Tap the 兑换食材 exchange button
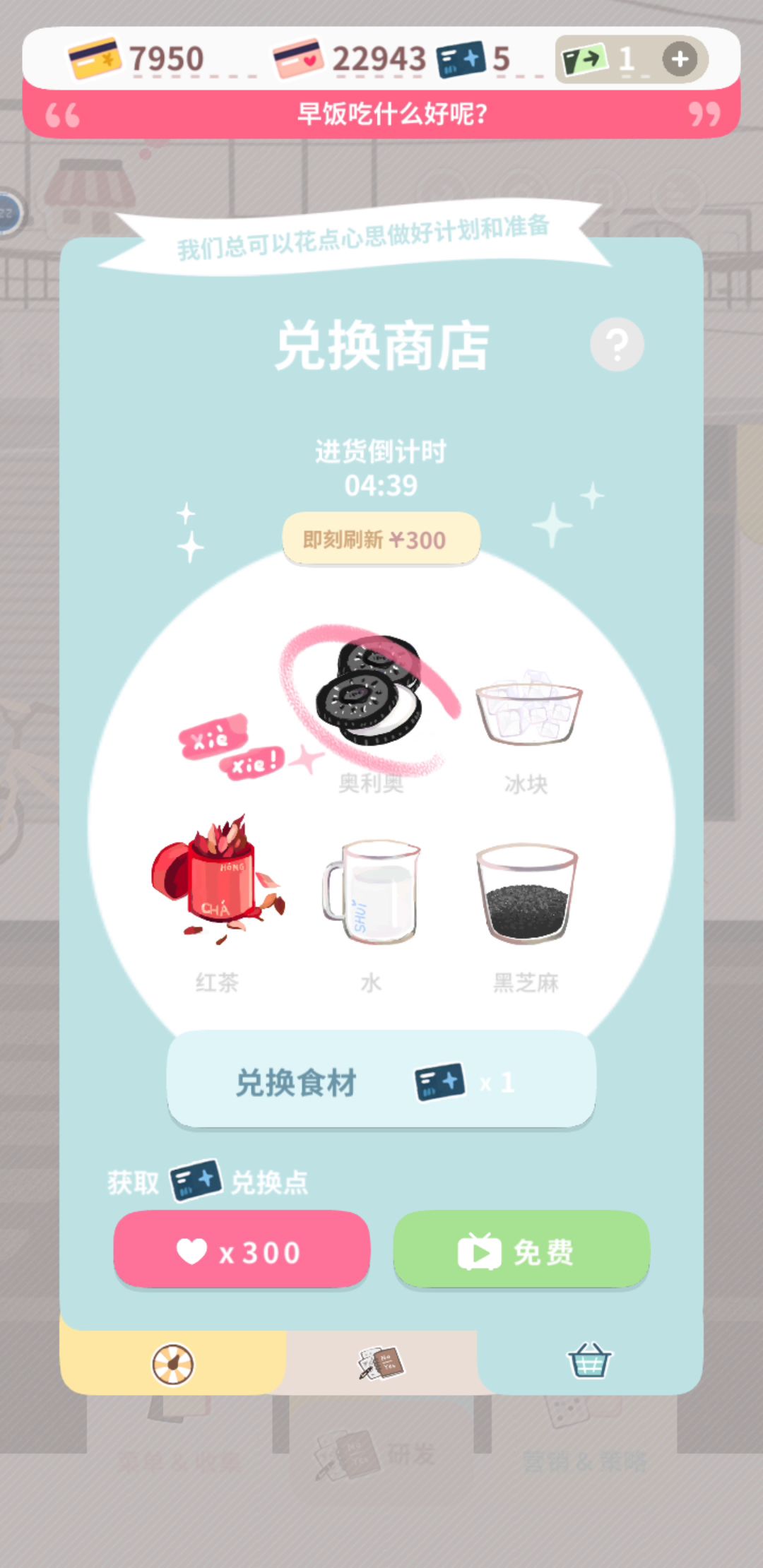 tap(381, 1081)
